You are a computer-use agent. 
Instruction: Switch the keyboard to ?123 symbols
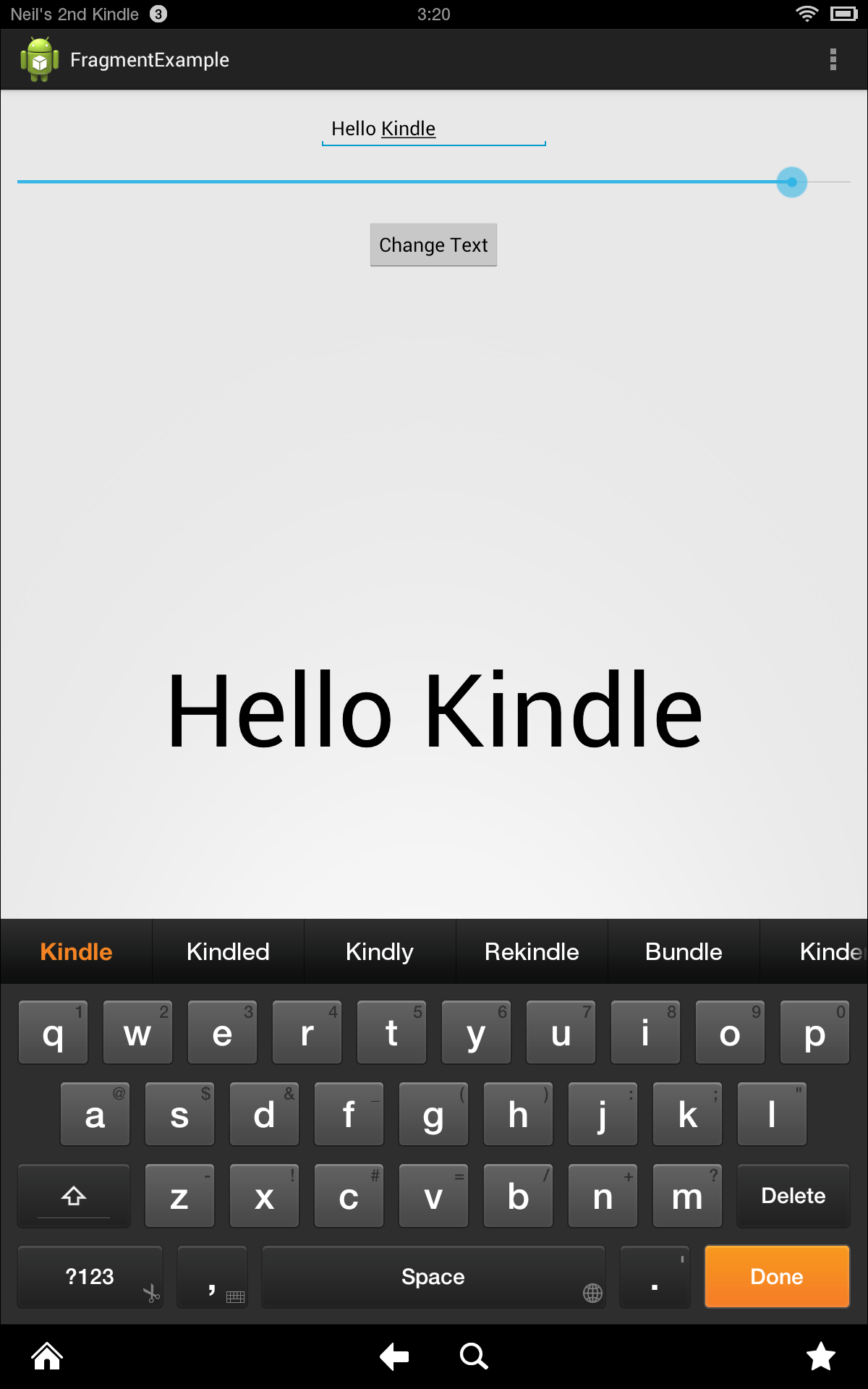[x=90, y=1276]
